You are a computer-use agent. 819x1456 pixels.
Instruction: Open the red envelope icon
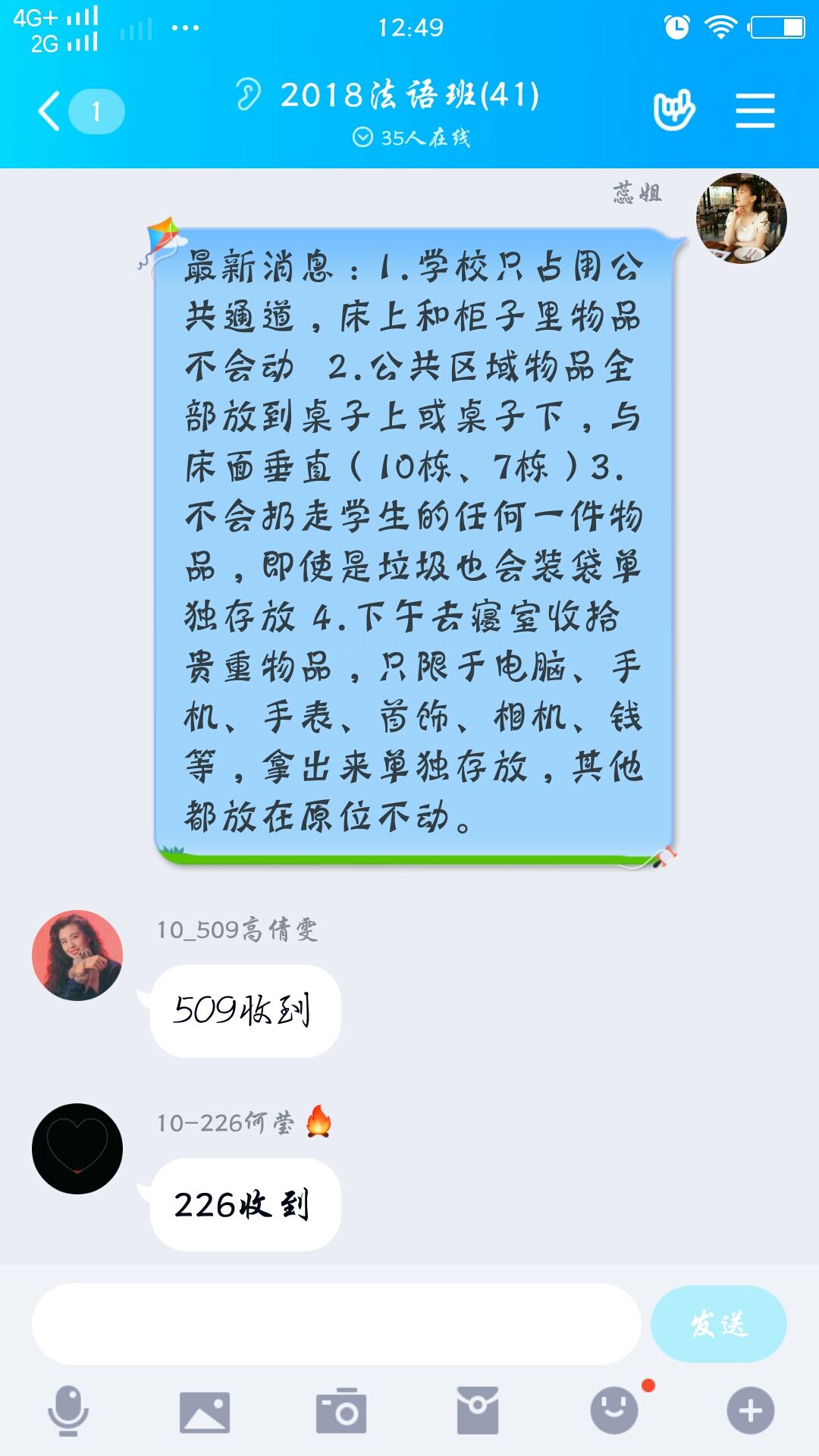point(477,1410)
